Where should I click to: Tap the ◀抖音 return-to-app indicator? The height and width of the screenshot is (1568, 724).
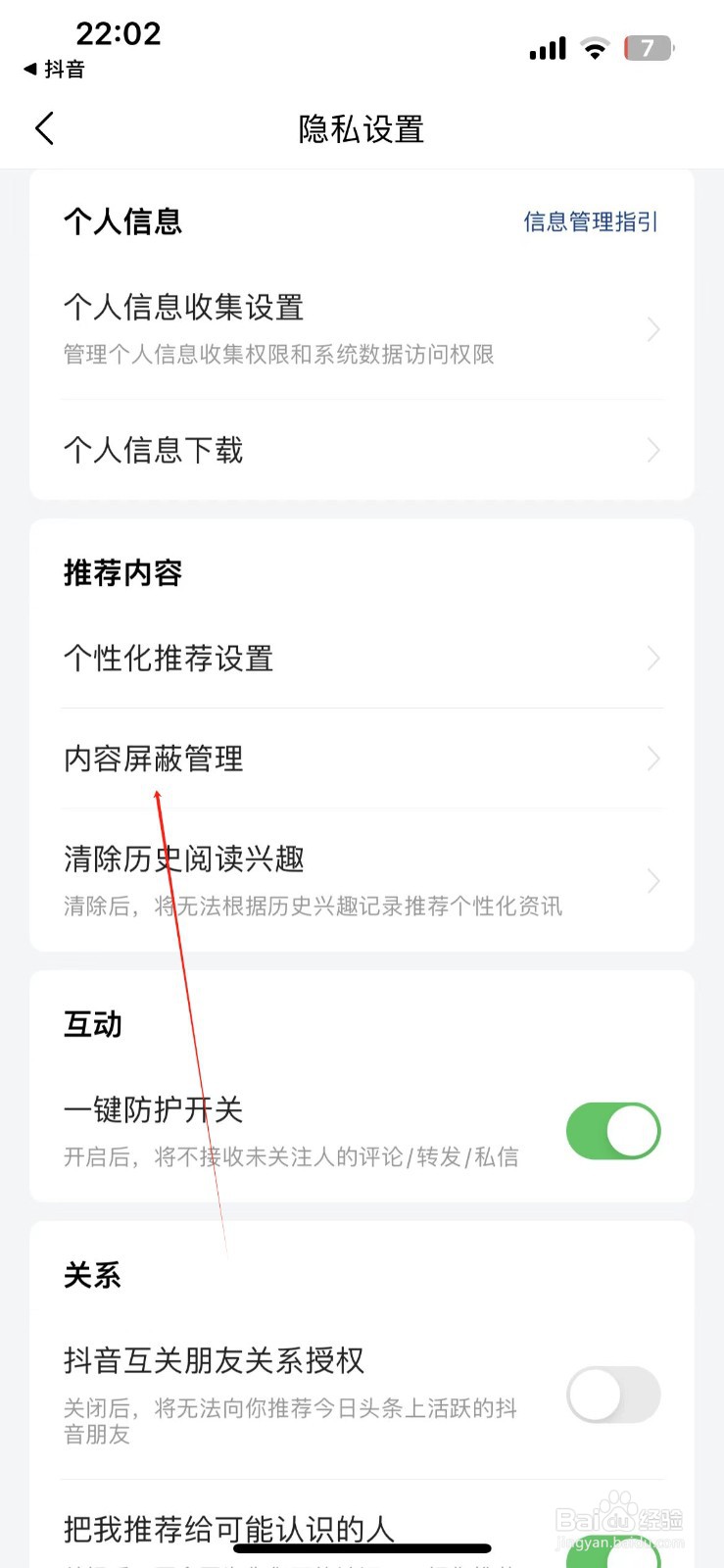[54, 70]
